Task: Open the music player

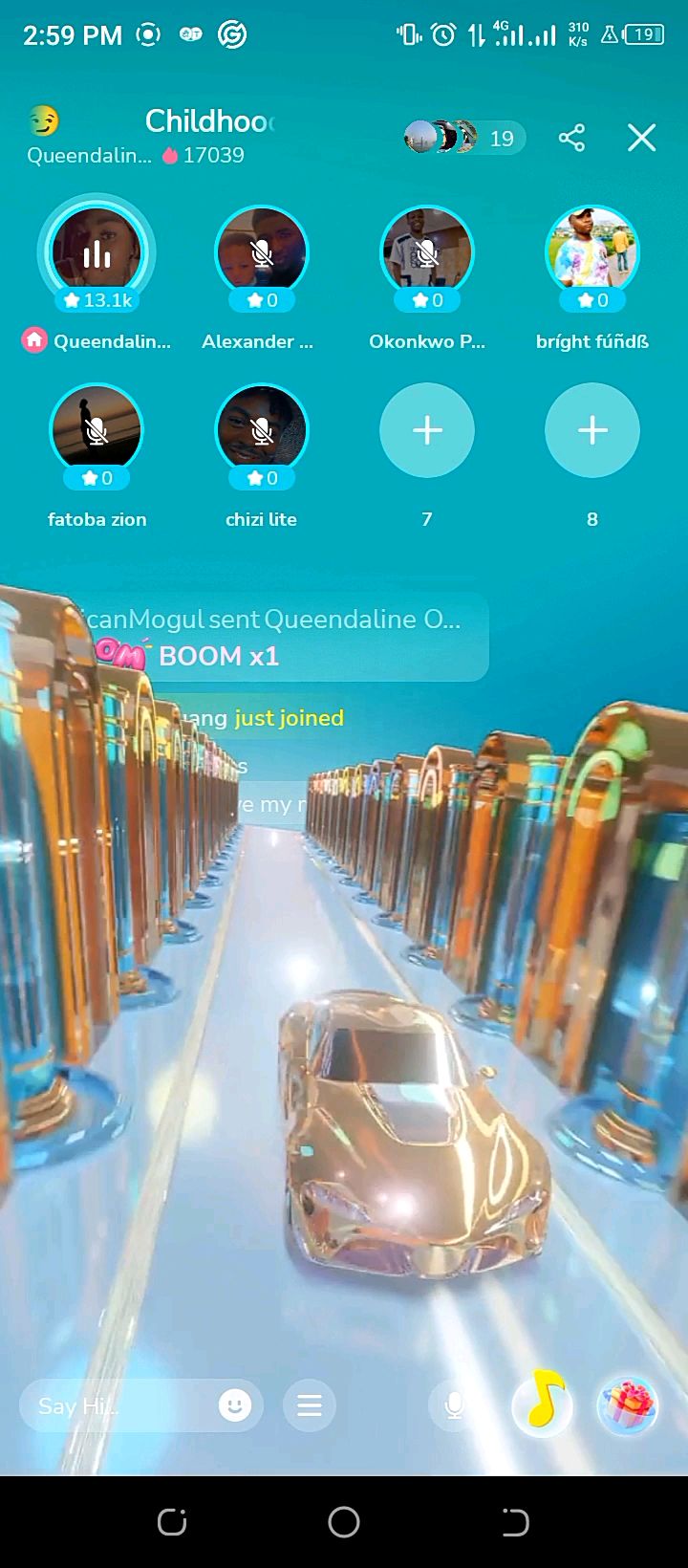Action: coord(542,1405)
